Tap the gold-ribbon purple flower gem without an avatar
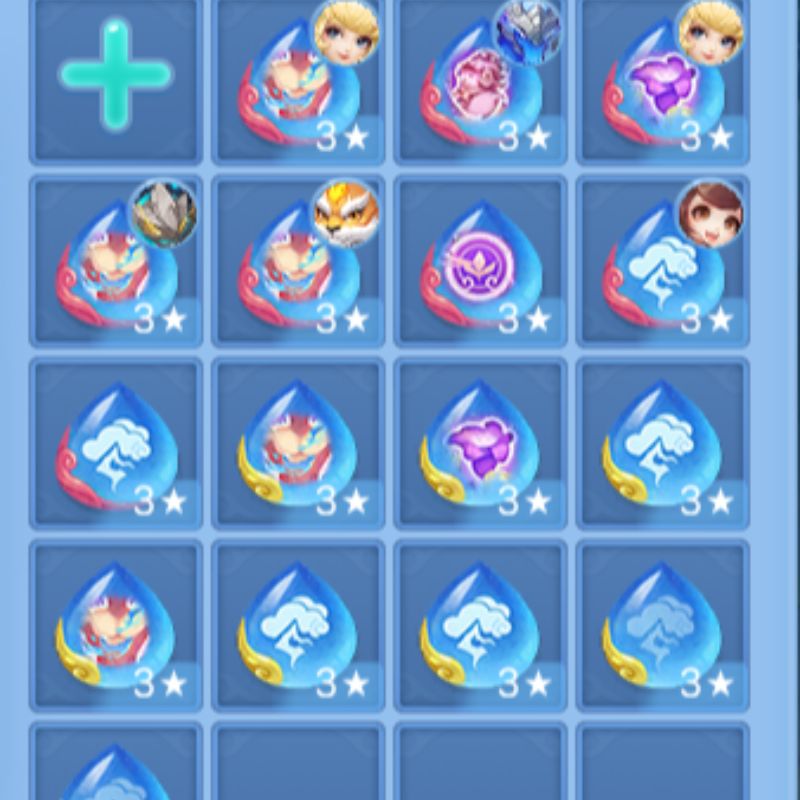Viewport: 800px width, 800px height. [481, 445]
